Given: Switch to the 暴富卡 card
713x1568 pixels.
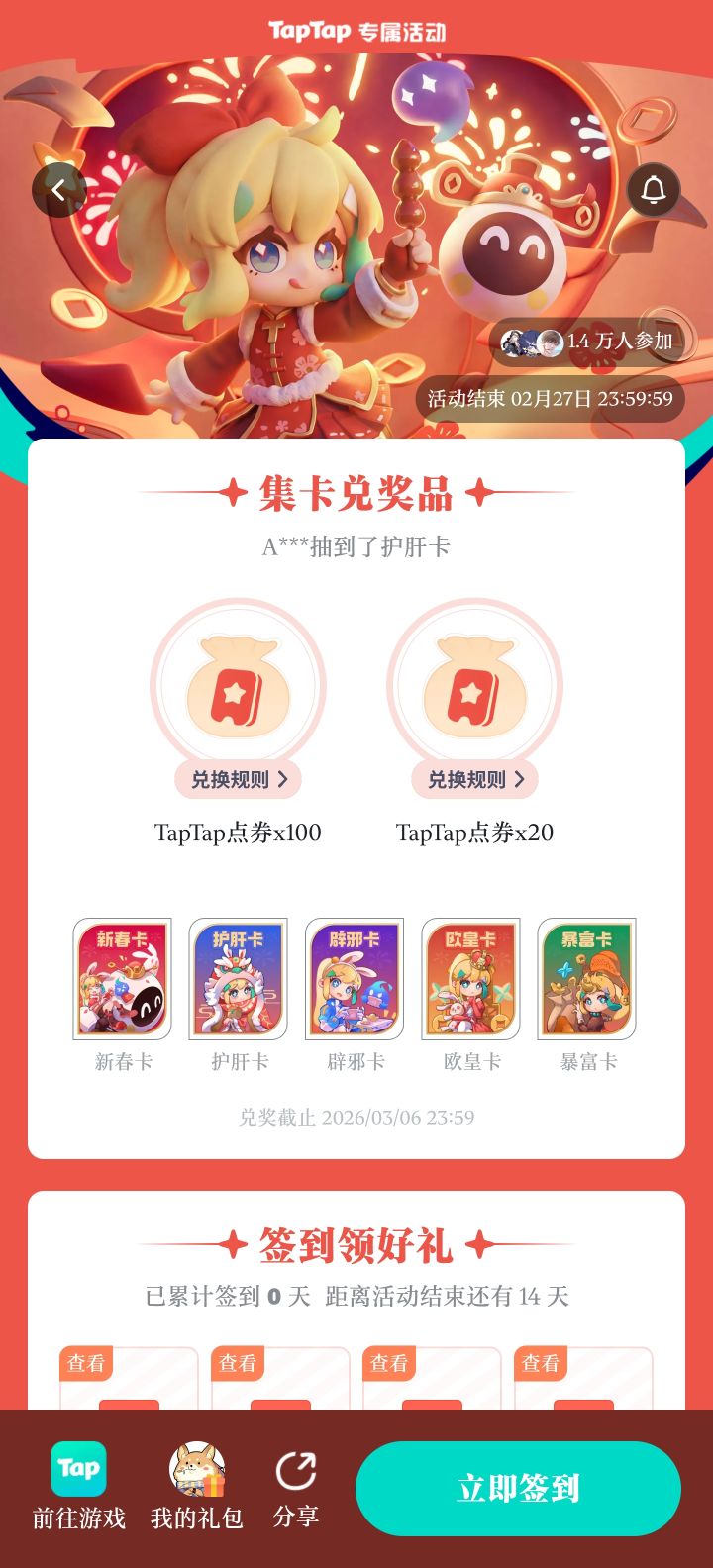Looking at the screenshot, I should pyautogui.click(x=587, y=980).
